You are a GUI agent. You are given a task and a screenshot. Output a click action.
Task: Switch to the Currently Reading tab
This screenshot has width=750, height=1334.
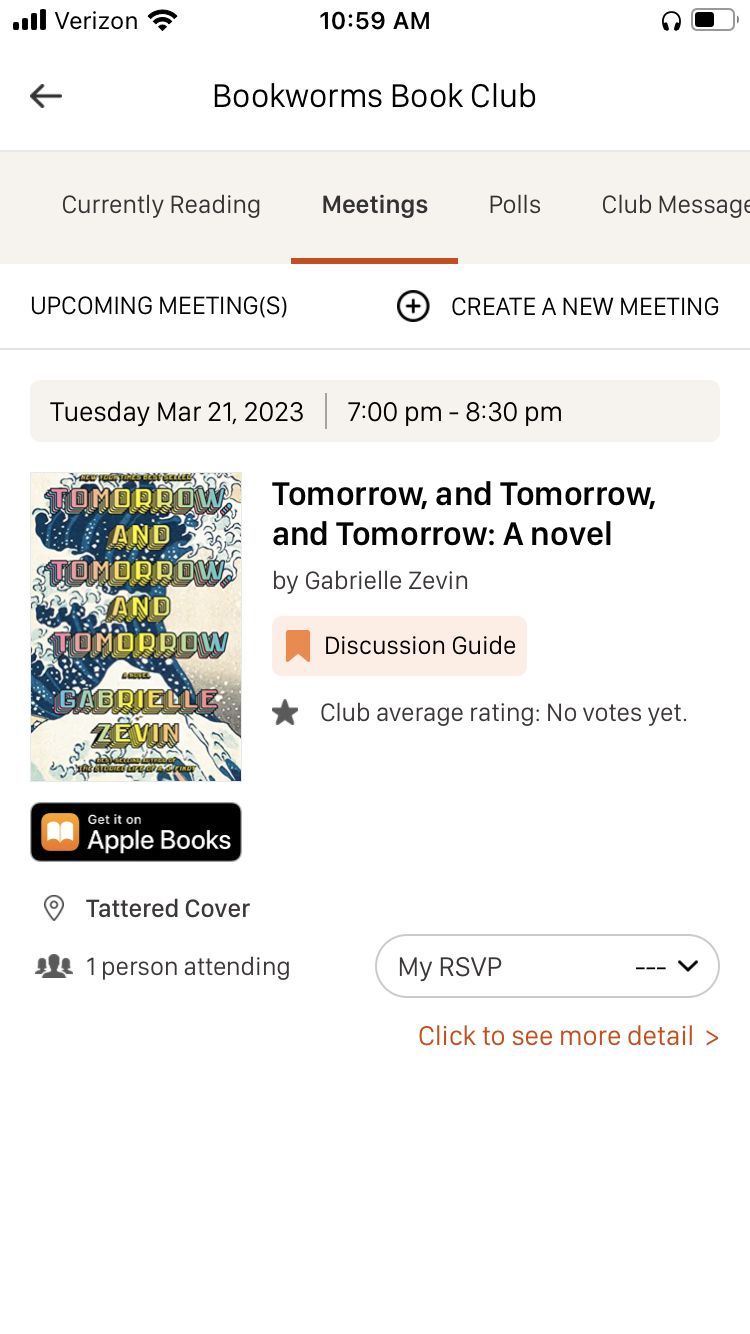point(161,205)
